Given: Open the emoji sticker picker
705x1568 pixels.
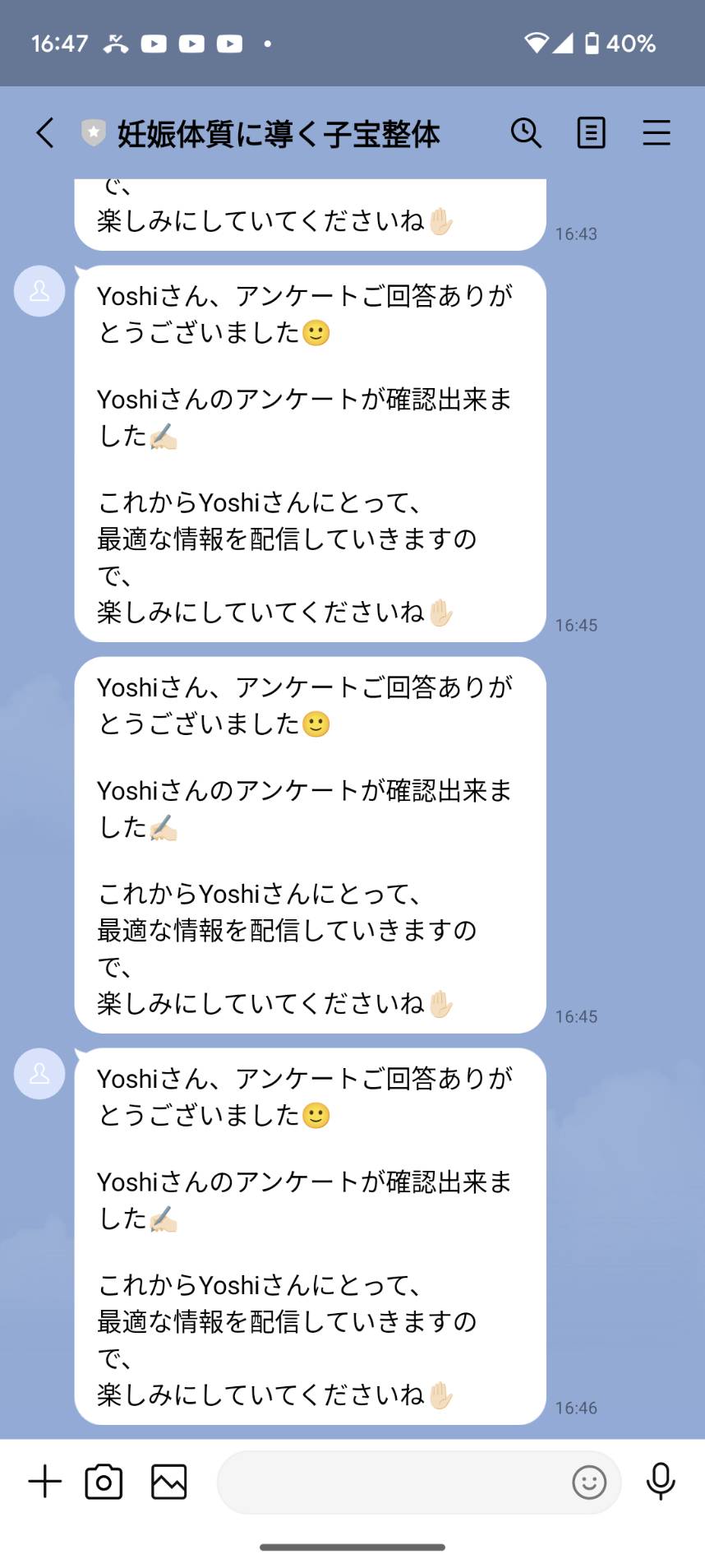Looking at the screenshot, I should coord(589,1482).
